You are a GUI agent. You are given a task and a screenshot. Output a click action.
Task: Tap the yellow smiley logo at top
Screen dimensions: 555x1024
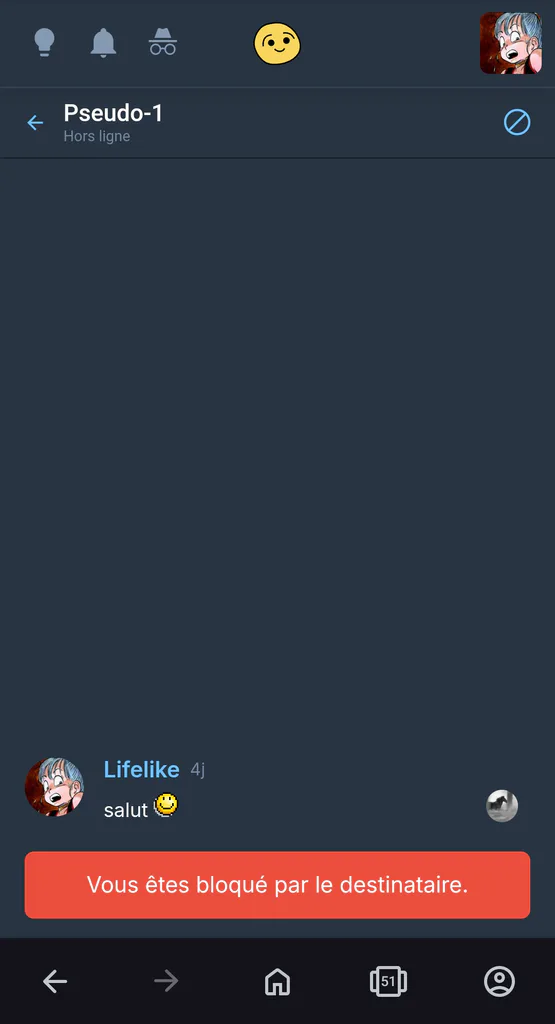[x=278, y=44]
